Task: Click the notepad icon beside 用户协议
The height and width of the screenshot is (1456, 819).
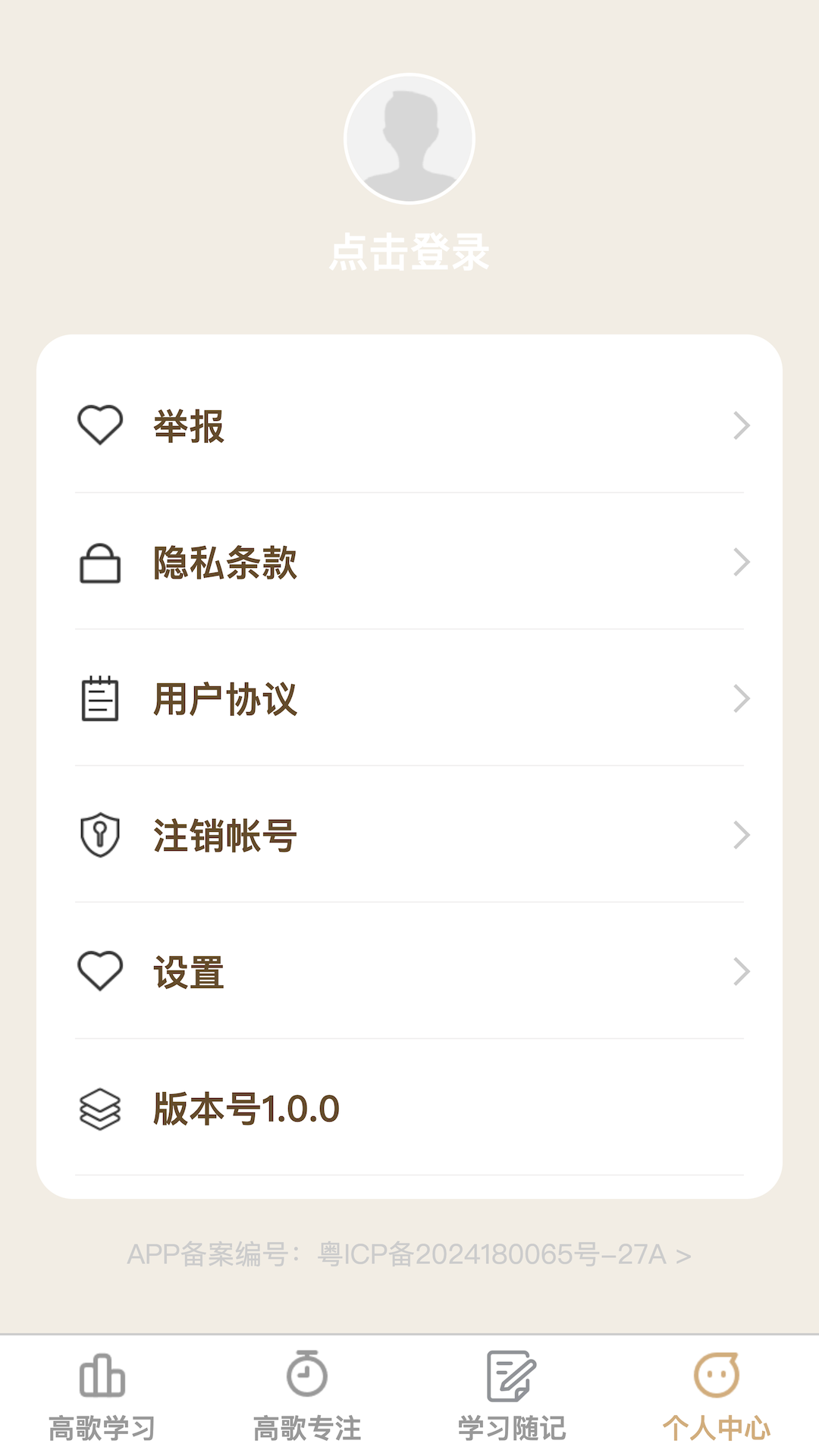Action: pyautogui.click(x=101, y=699)
